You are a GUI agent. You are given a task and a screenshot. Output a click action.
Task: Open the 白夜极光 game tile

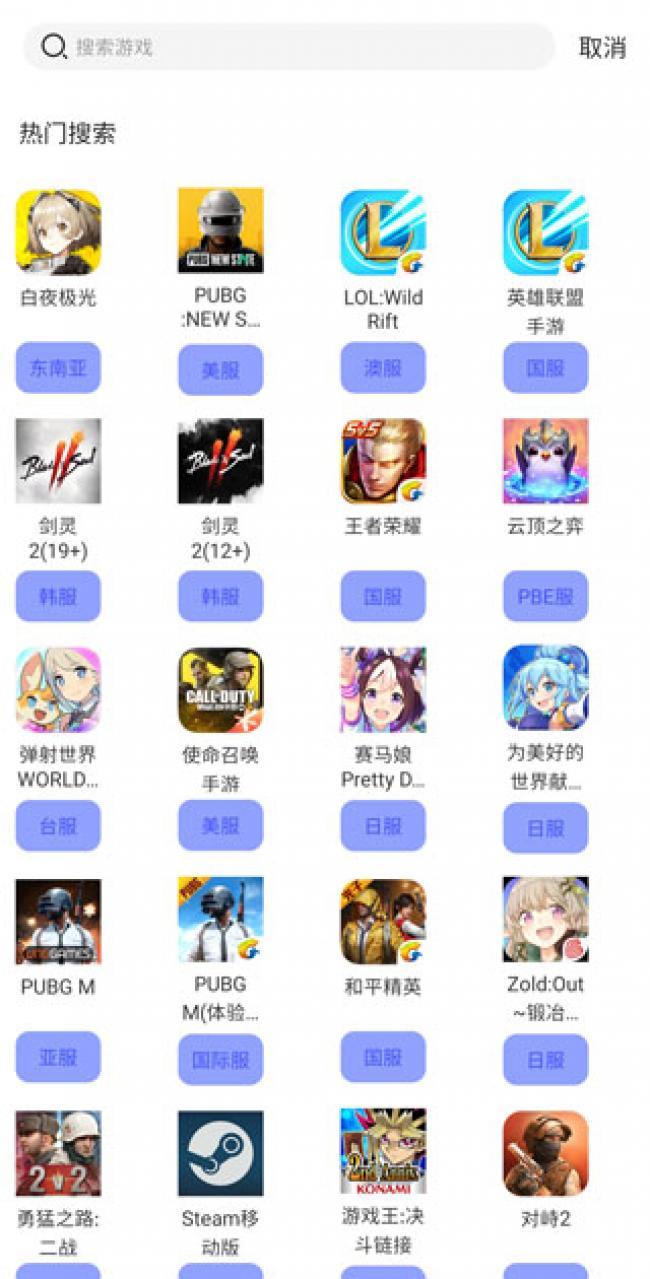click(58, 233)
